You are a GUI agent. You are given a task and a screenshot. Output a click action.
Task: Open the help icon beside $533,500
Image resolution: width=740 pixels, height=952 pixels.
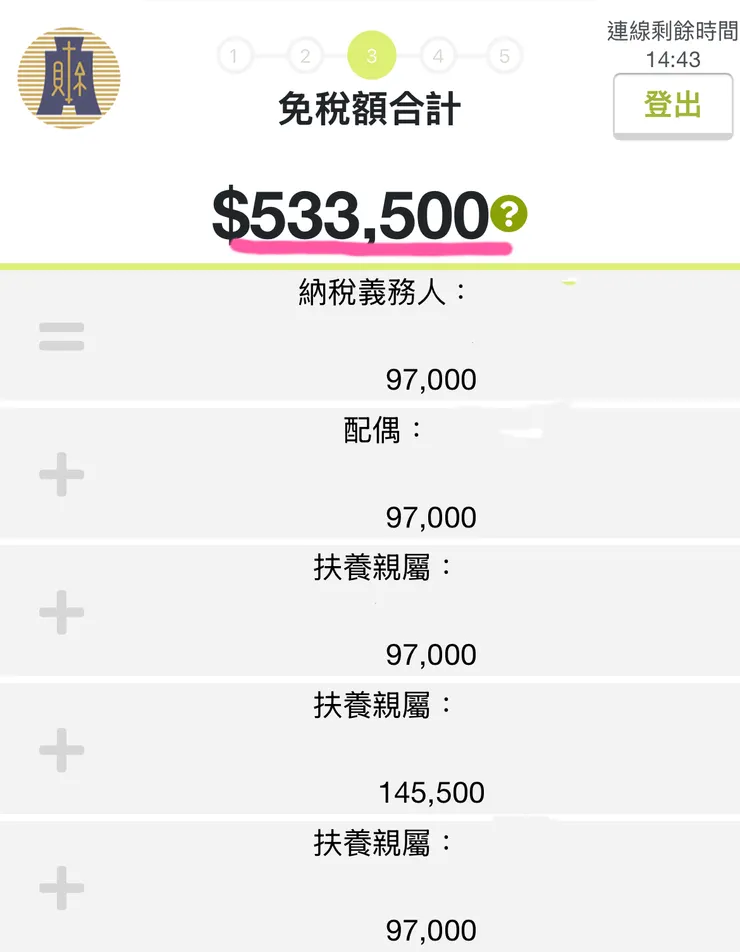pos(509,214)
